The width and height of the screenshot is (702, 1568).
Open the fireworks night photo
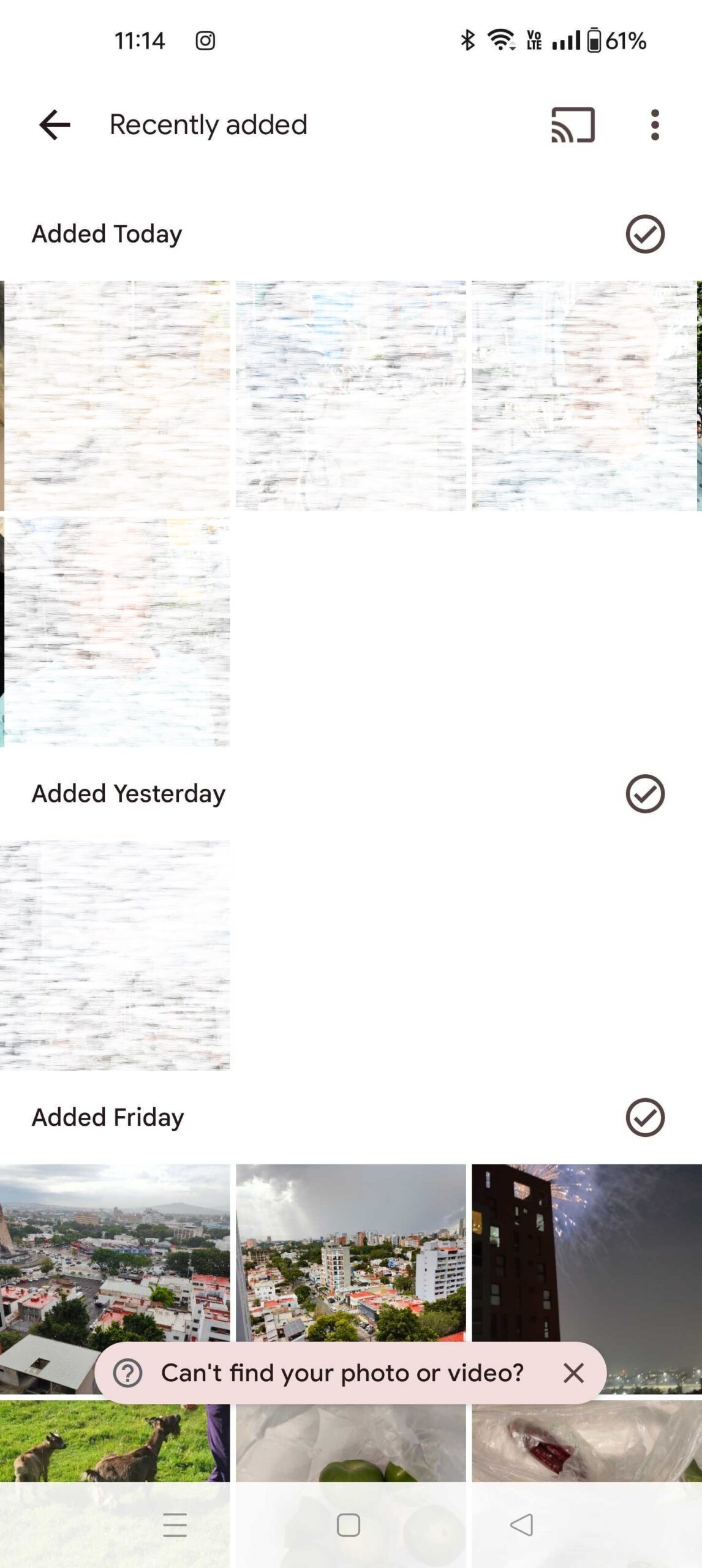(x=586, y=1249)
